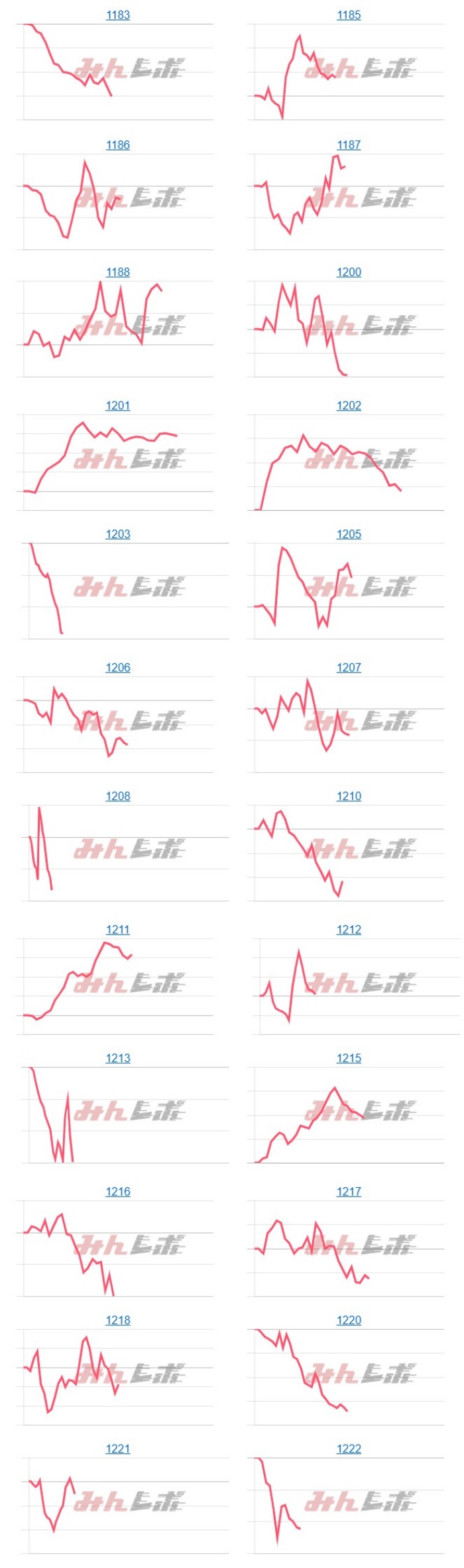
Task: Open the 1185 data link
Action: 349,15
